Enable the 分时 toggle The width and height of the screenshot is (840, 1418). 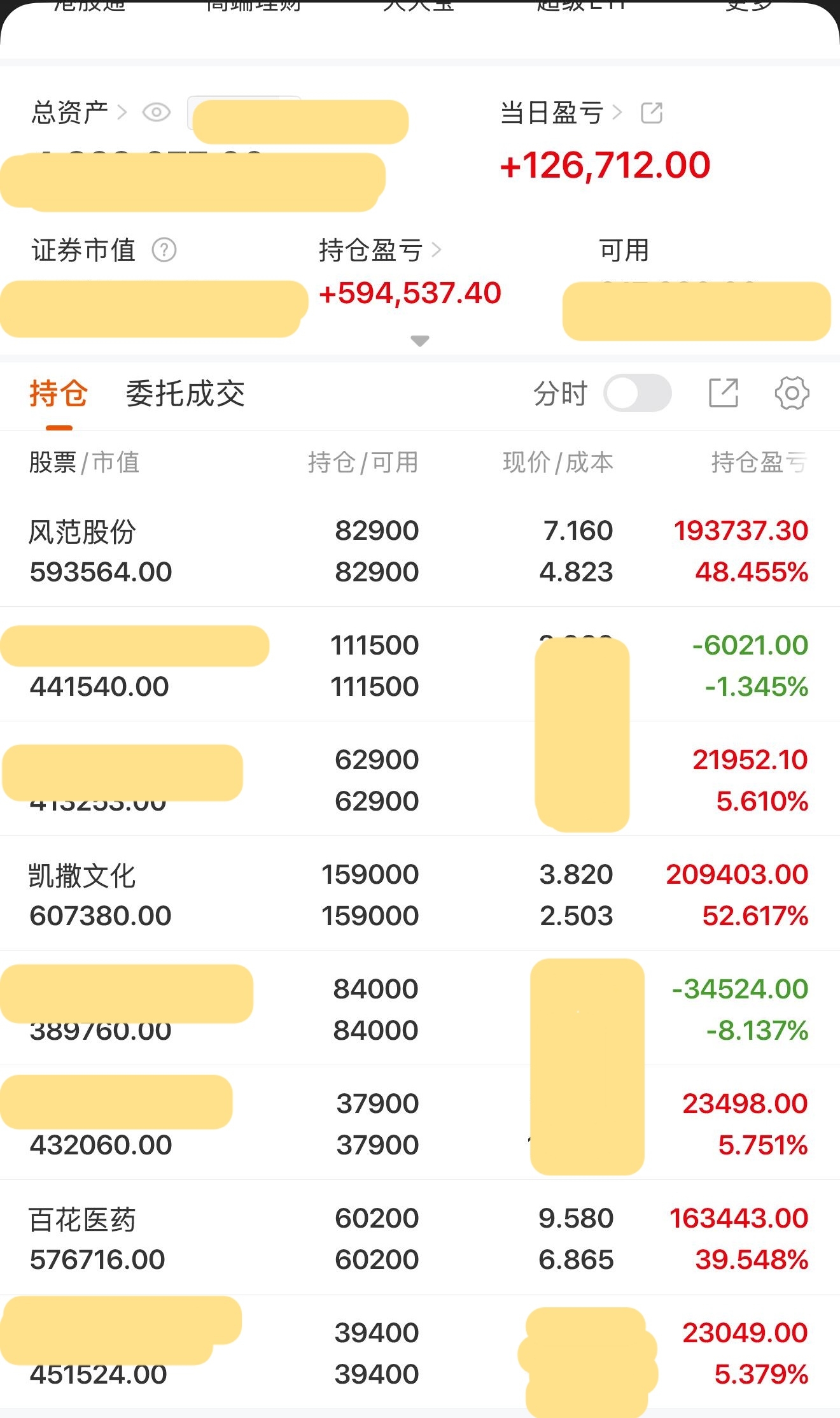pyautogui.click(x=637, y=393)
